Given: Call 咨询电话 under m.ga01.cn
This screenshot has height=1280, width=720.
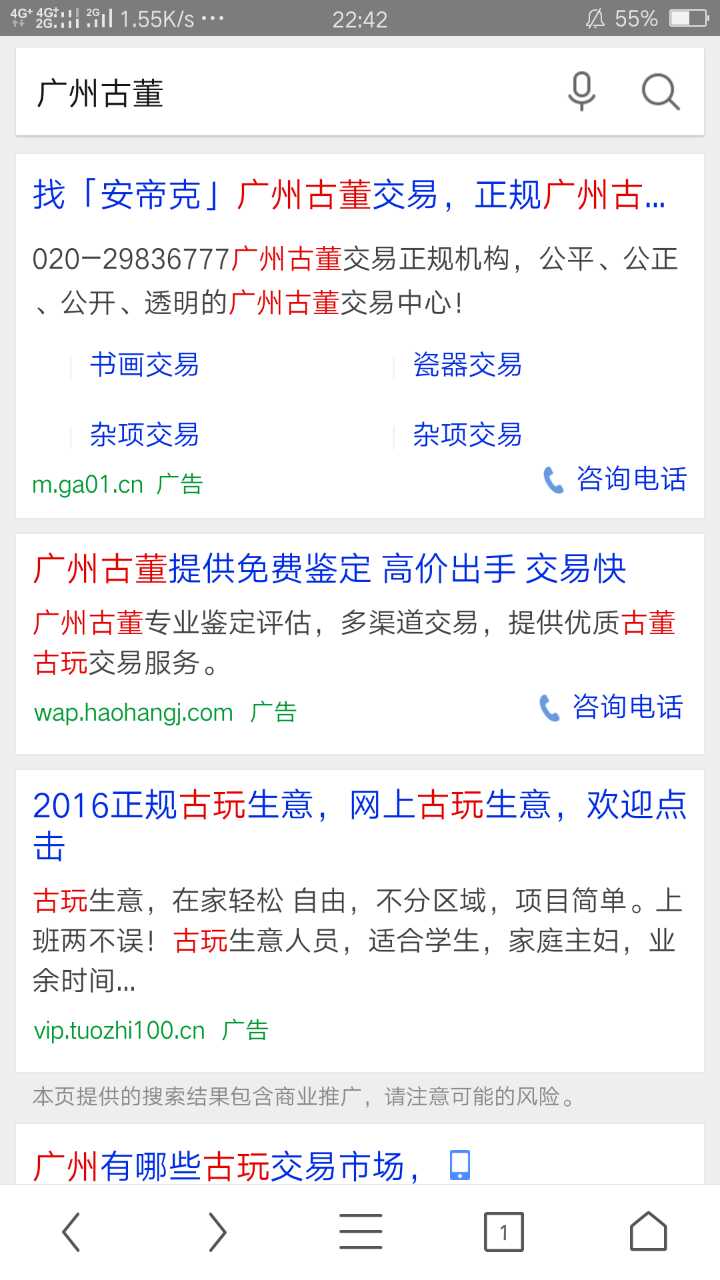Looking at the screenshot, I should [615, 479].
